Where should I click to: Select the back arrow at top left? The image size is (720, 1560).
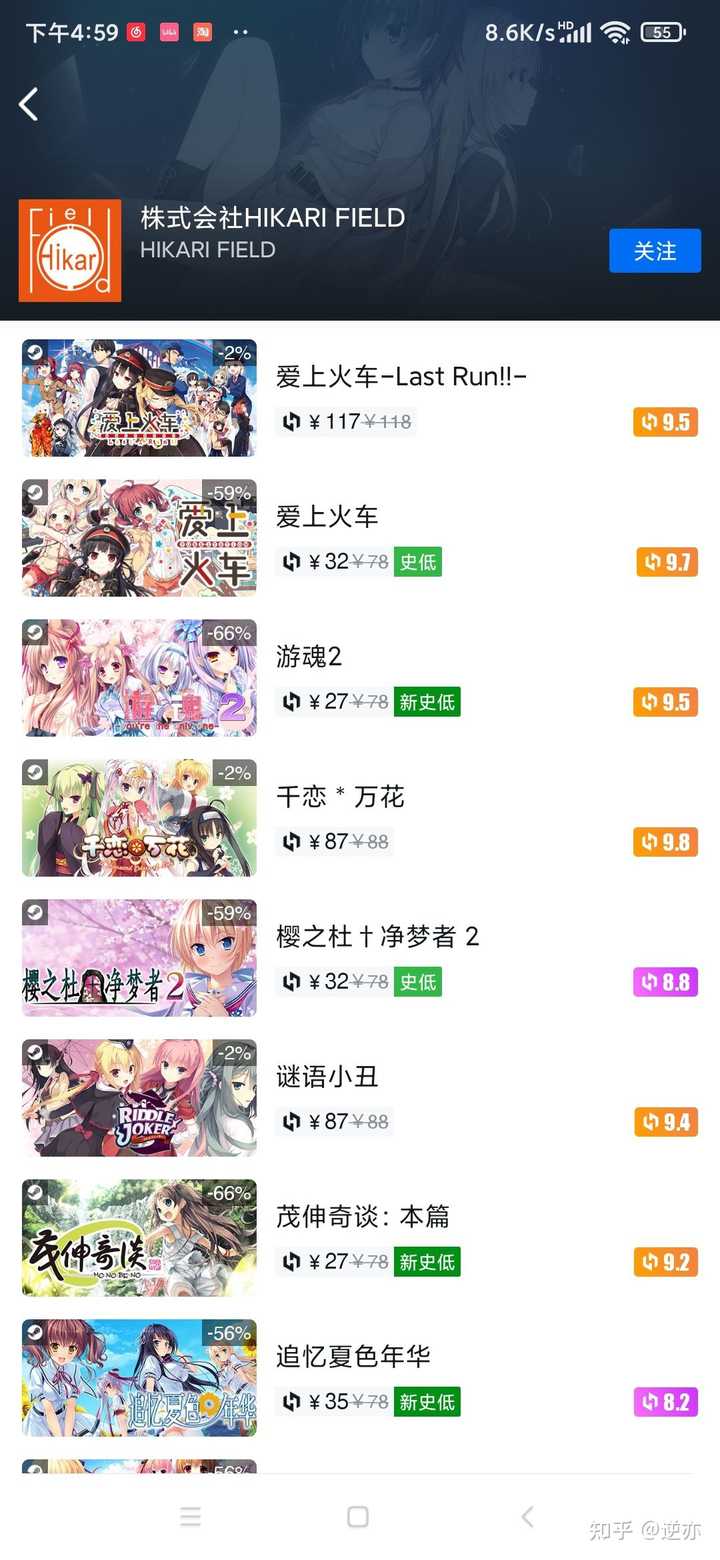(x=30, y=104)
